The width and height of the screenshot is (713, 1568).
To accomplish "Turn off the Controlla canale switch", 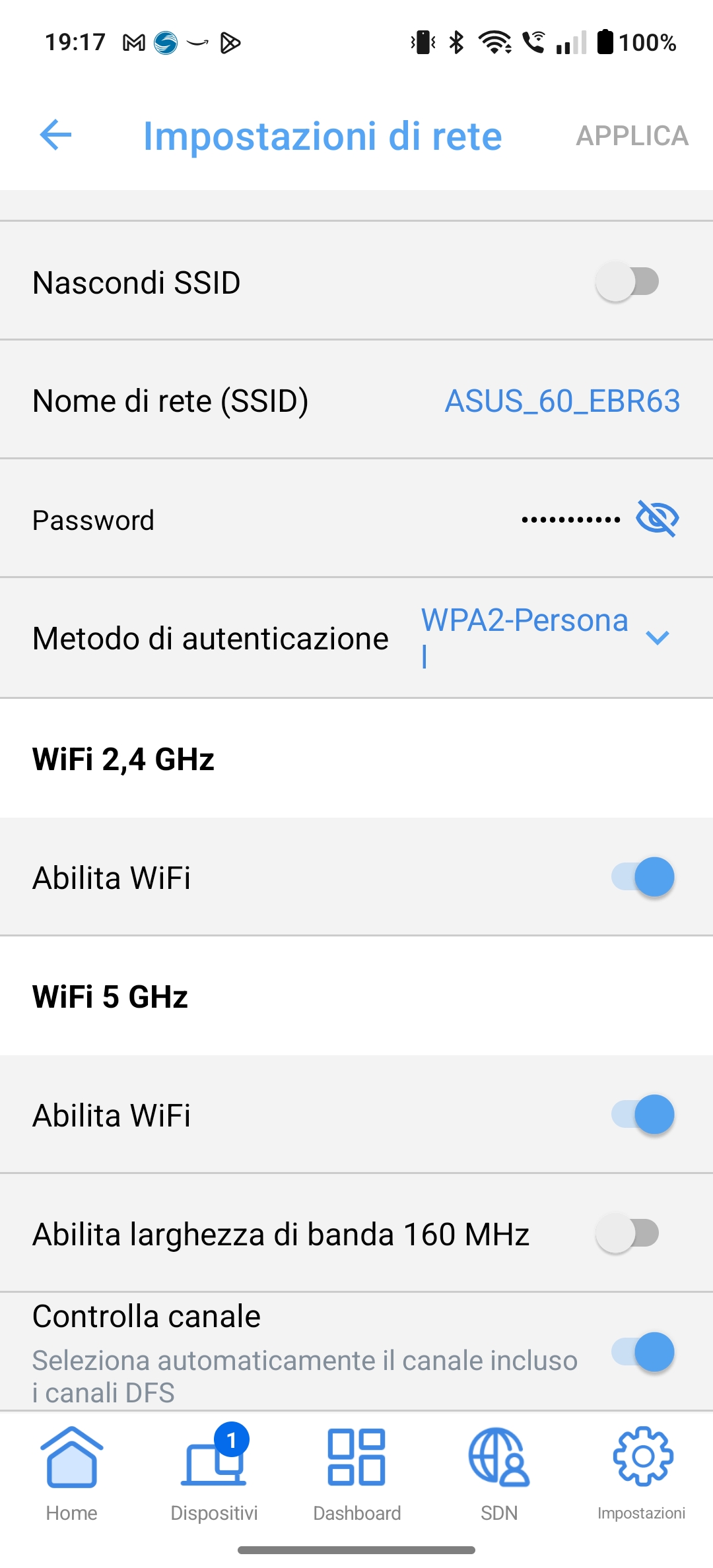I will 643,1352.
